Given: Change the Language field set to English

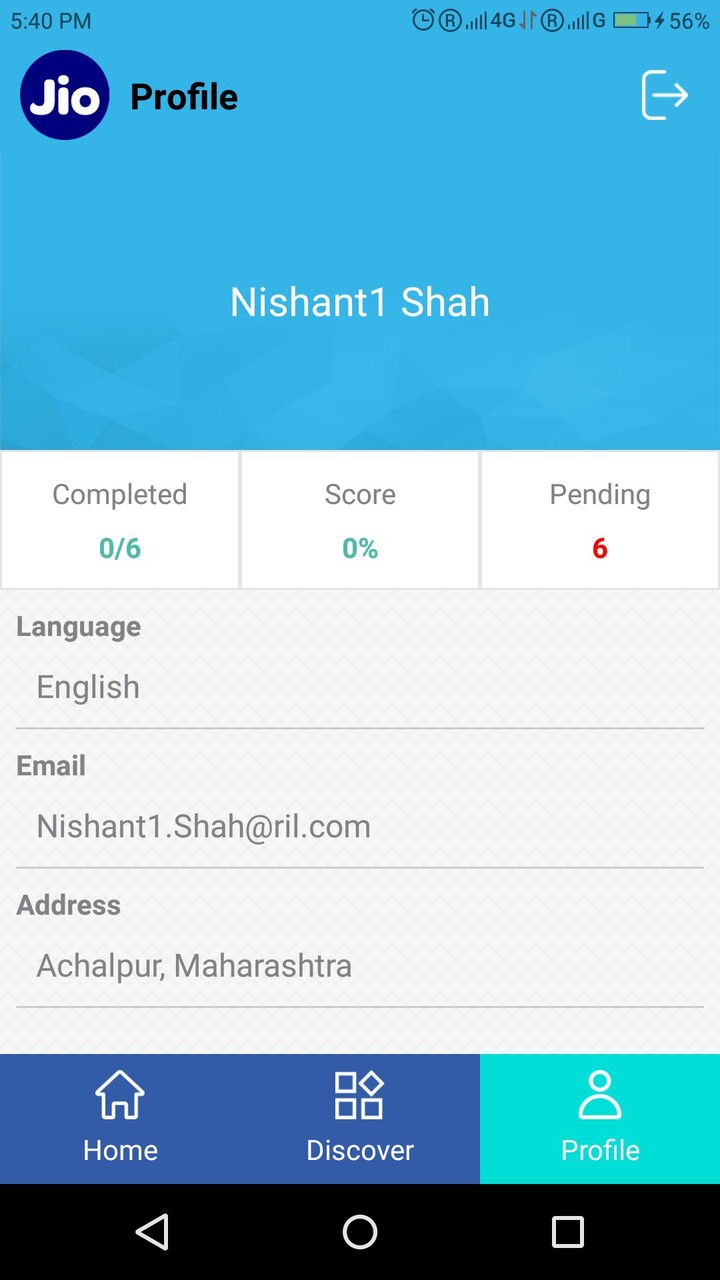Looking at the screenshot, I should pyautogui.click(x=360, y=687).
